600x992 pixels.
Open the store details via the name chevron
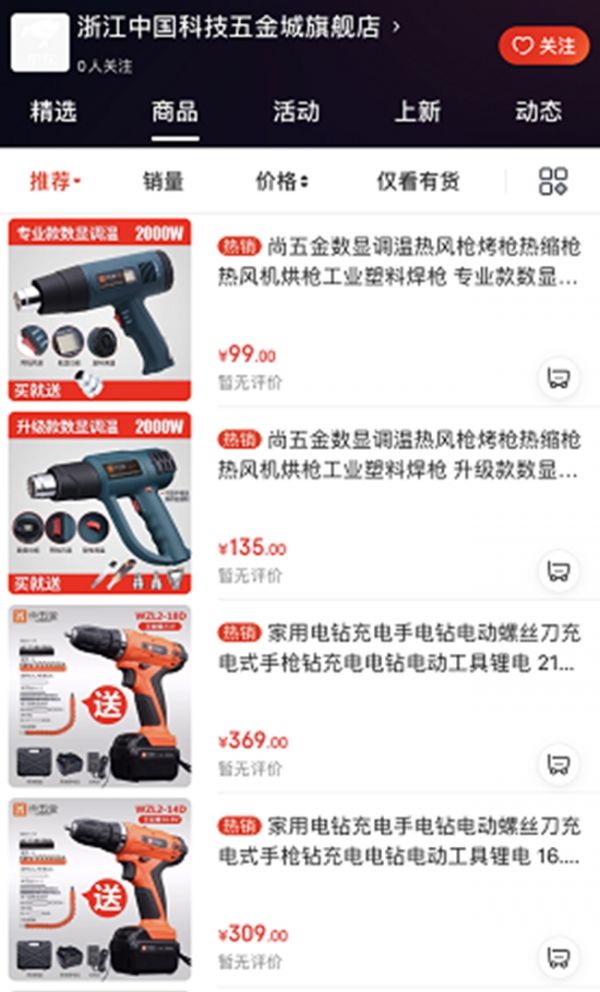(x=397, y=28)
